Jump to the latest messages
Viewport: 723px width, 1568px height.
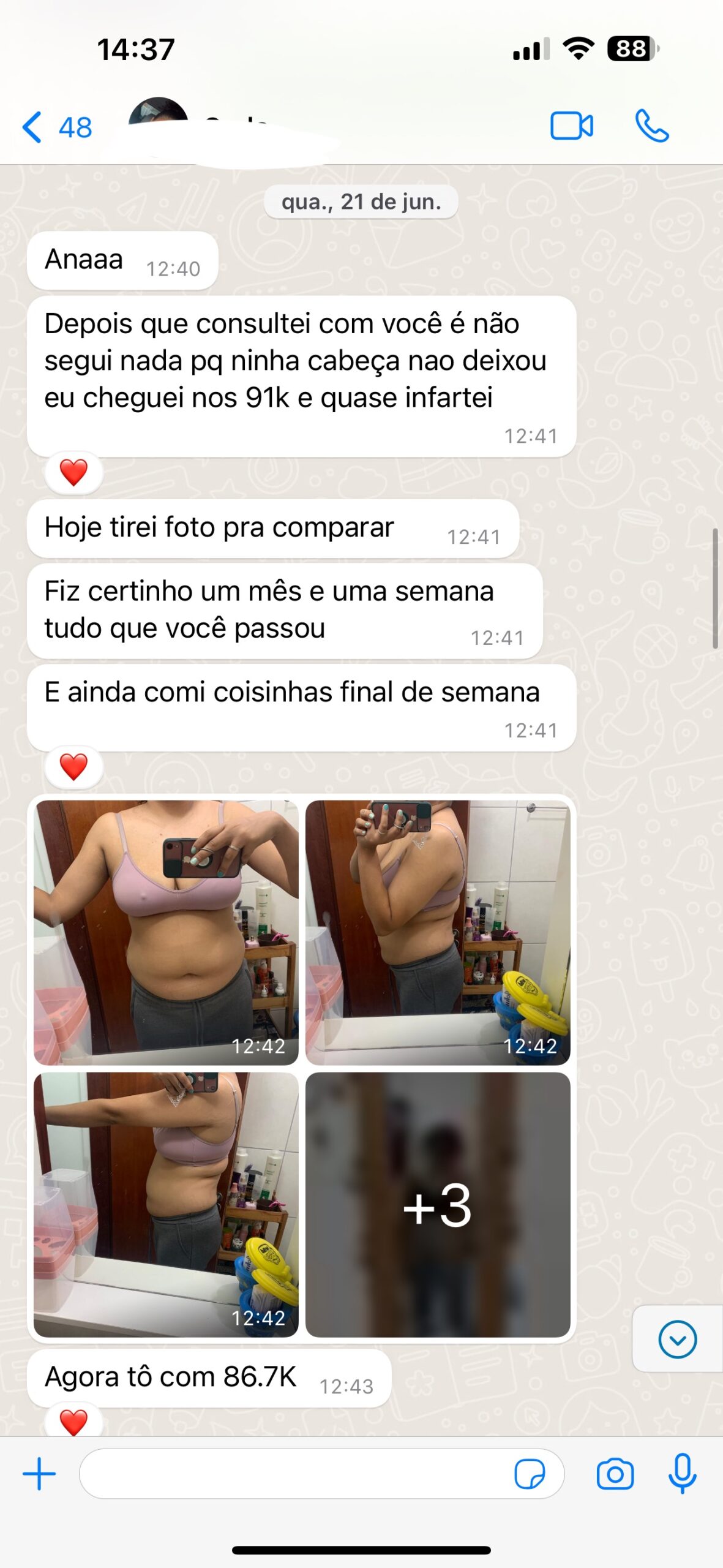677,1339
